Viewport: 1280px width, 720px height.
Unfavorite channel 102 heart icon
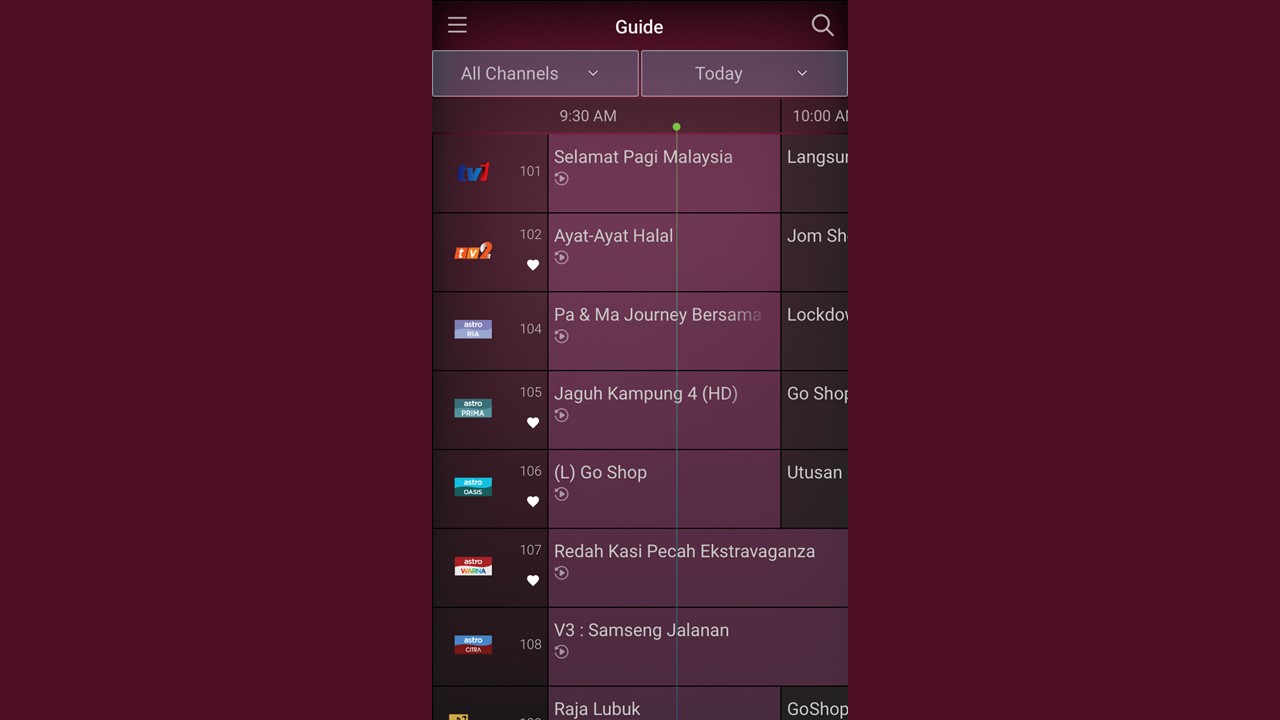pyautogui.click(x=533, y=265)
